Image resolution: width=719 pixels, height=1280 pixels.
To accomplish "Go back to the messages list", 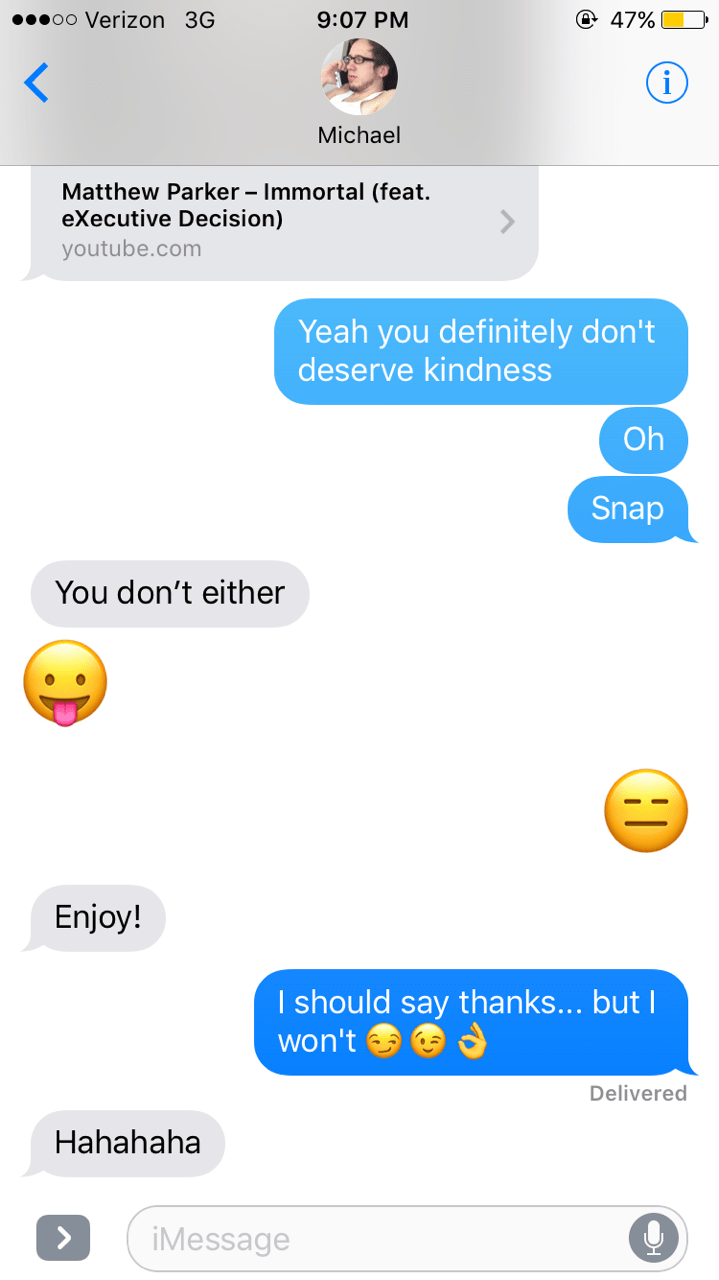I will click(36, 83).
